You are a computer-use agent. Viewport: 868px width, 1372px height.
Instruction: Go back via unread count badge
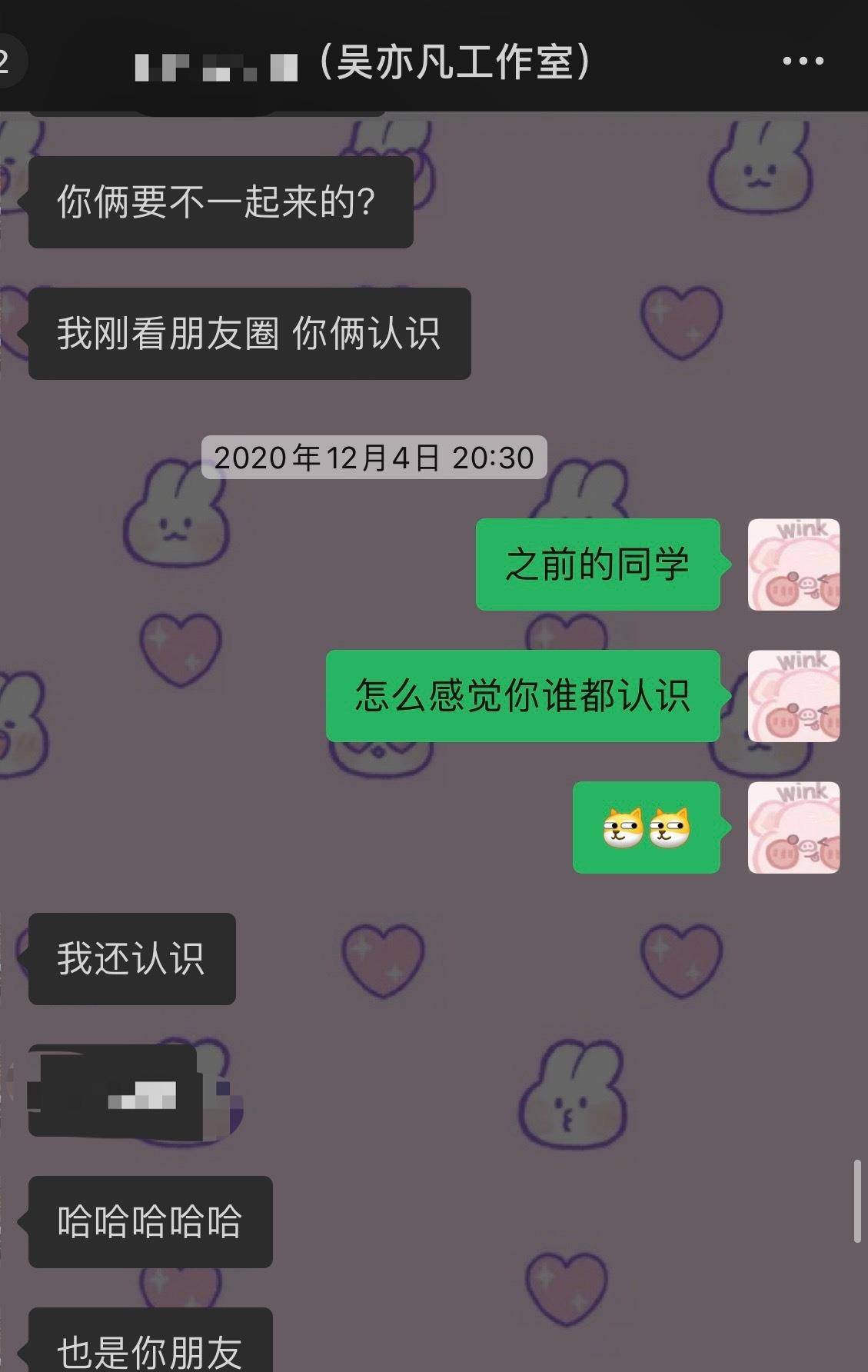tap(8, 61)
